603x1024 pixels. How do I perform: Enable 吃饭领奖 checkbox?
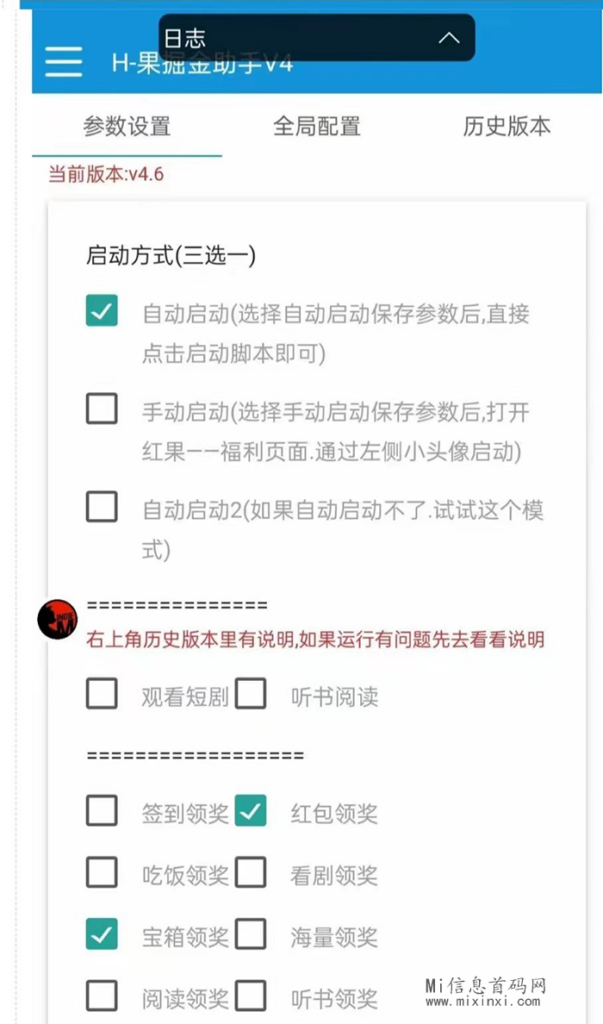(x=101, y=873)
